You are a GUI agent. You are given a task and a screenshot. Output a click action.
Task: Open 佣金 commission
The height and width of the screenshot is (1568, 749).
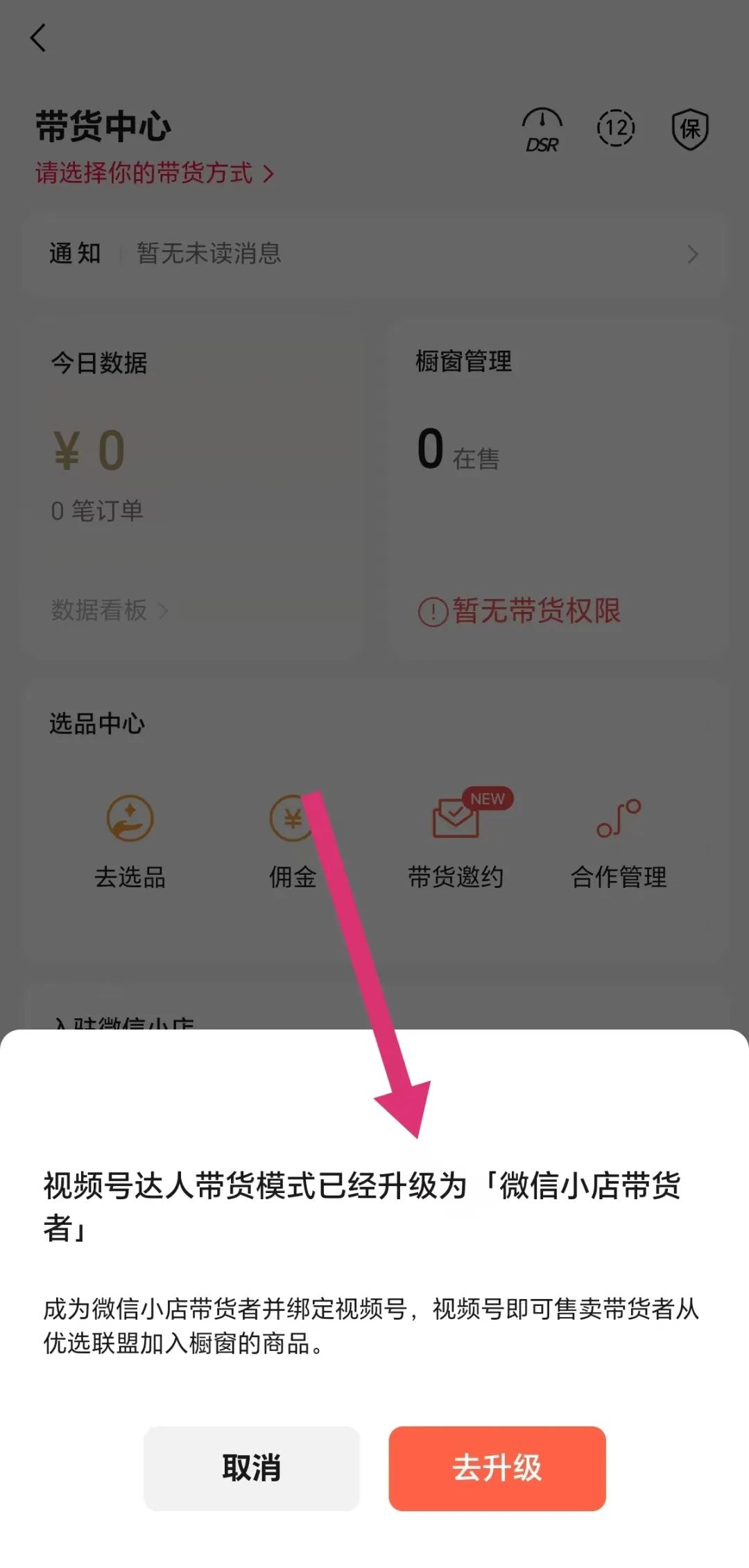pyautogui.click(x=293, y=842)
